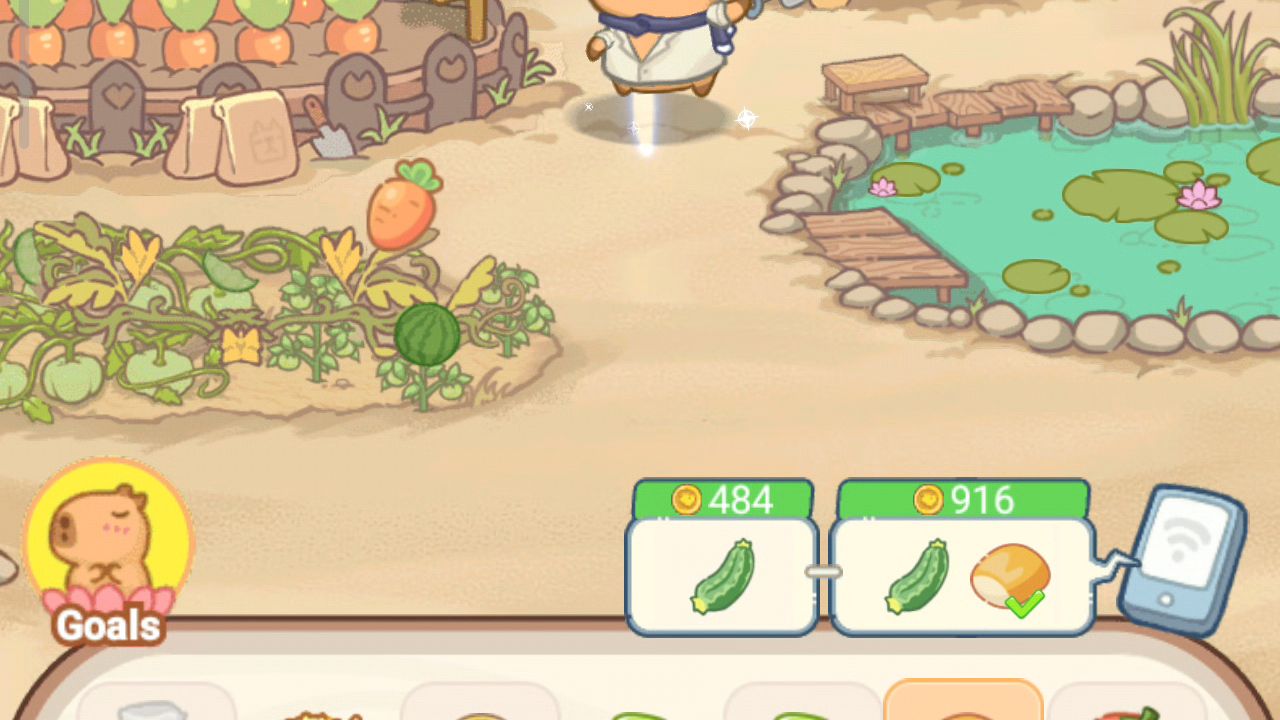Image resolution: width=1280 pixels, height=720 pixels.
Task: Tap the smartphone orders icon
Action: click(x=1183, y=559)
